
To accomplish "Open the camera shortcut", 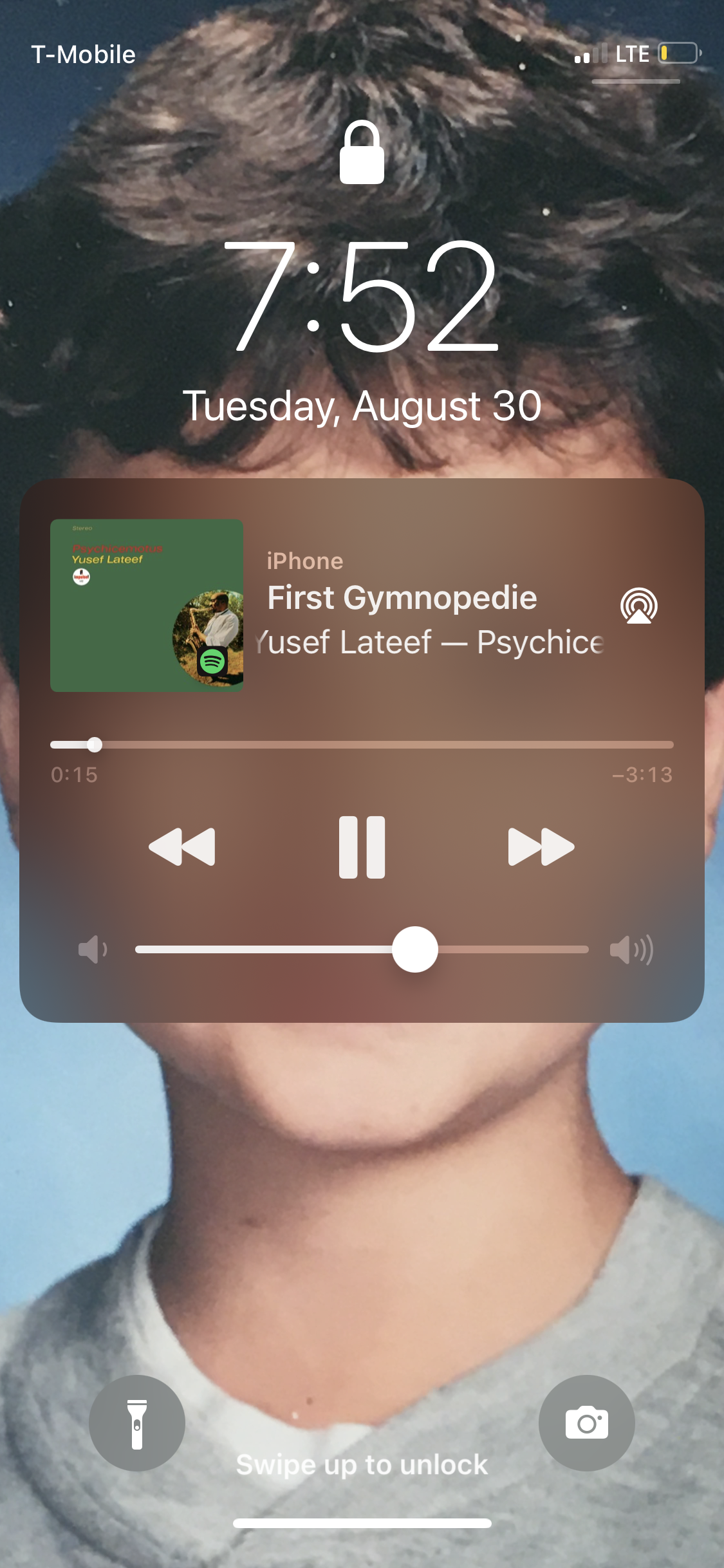I will 586,1423.
